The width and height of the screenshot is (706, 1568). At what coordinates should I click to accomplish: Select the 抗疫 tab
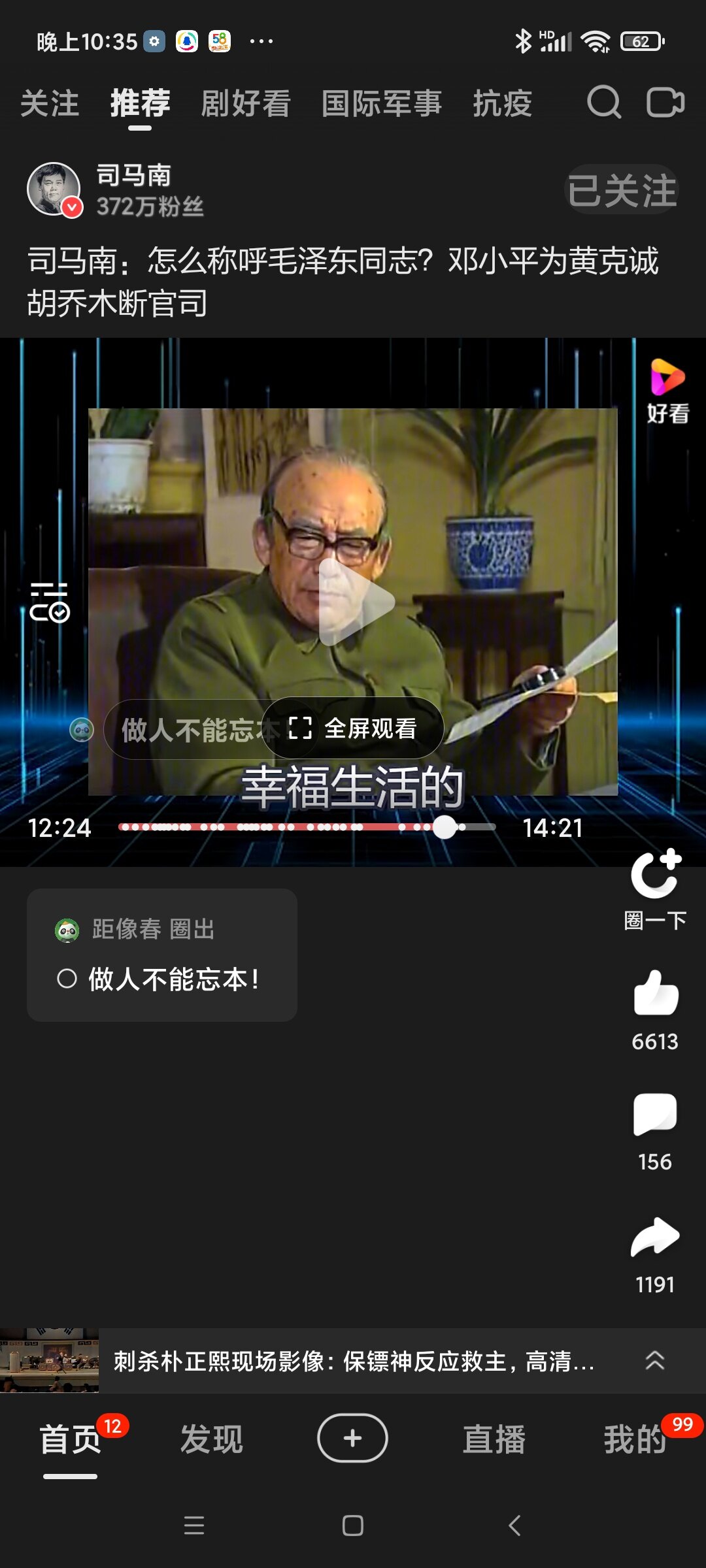(502, 104)
